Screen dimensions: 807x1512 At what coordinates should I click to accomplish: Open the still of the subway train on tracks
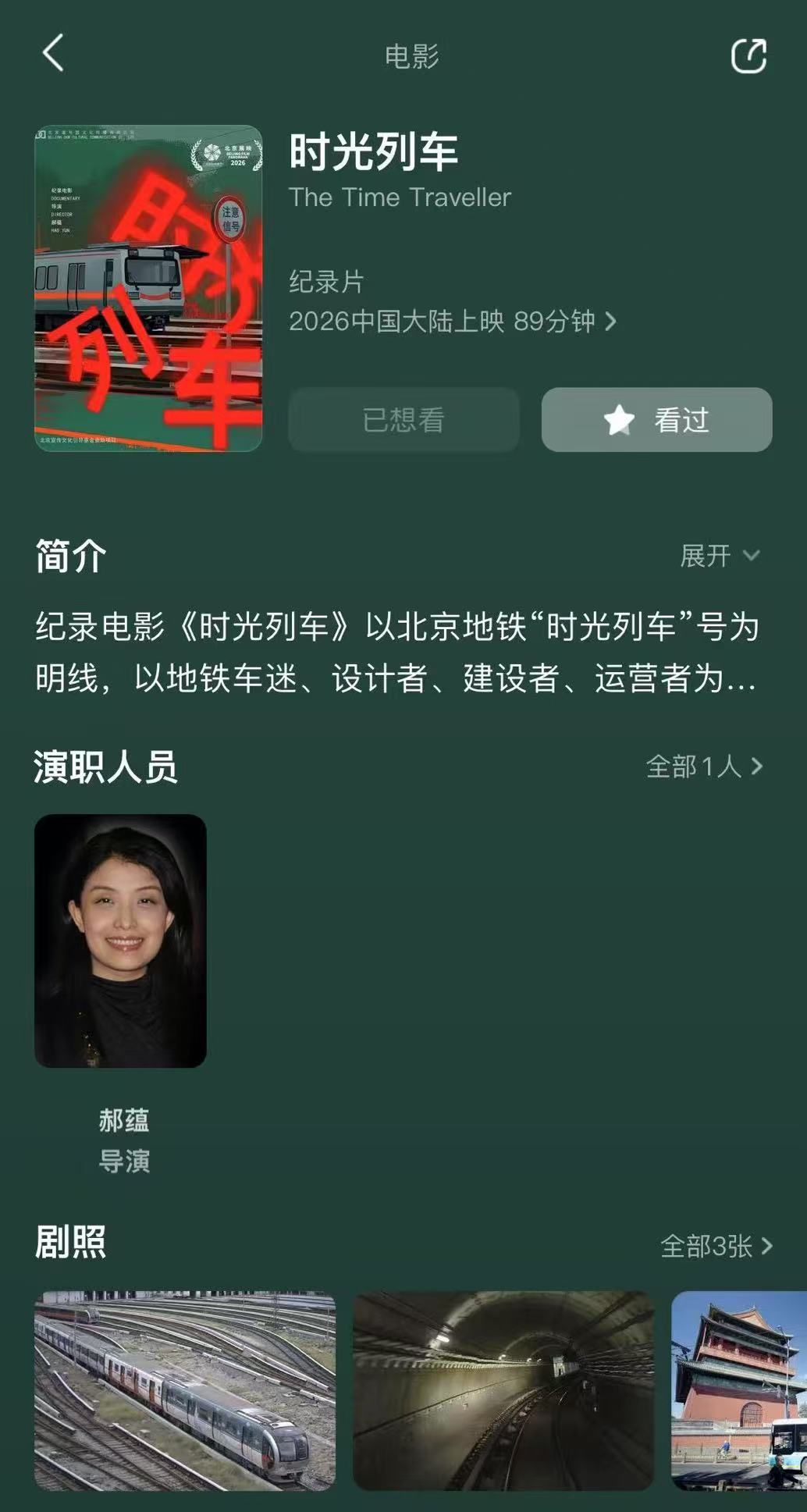[185, 1390]
